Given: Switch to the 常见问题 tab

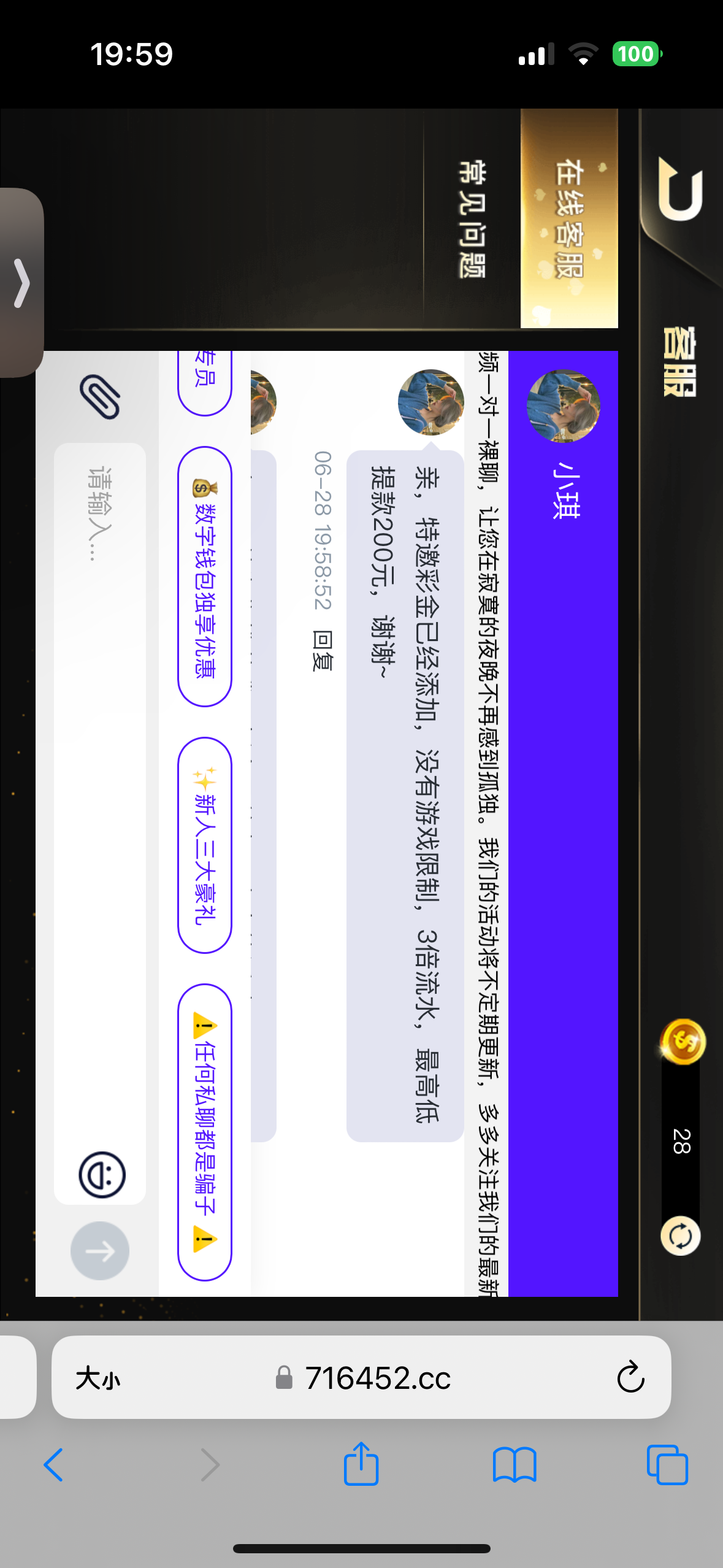Looking at the screenshot, I should (472, 218).
